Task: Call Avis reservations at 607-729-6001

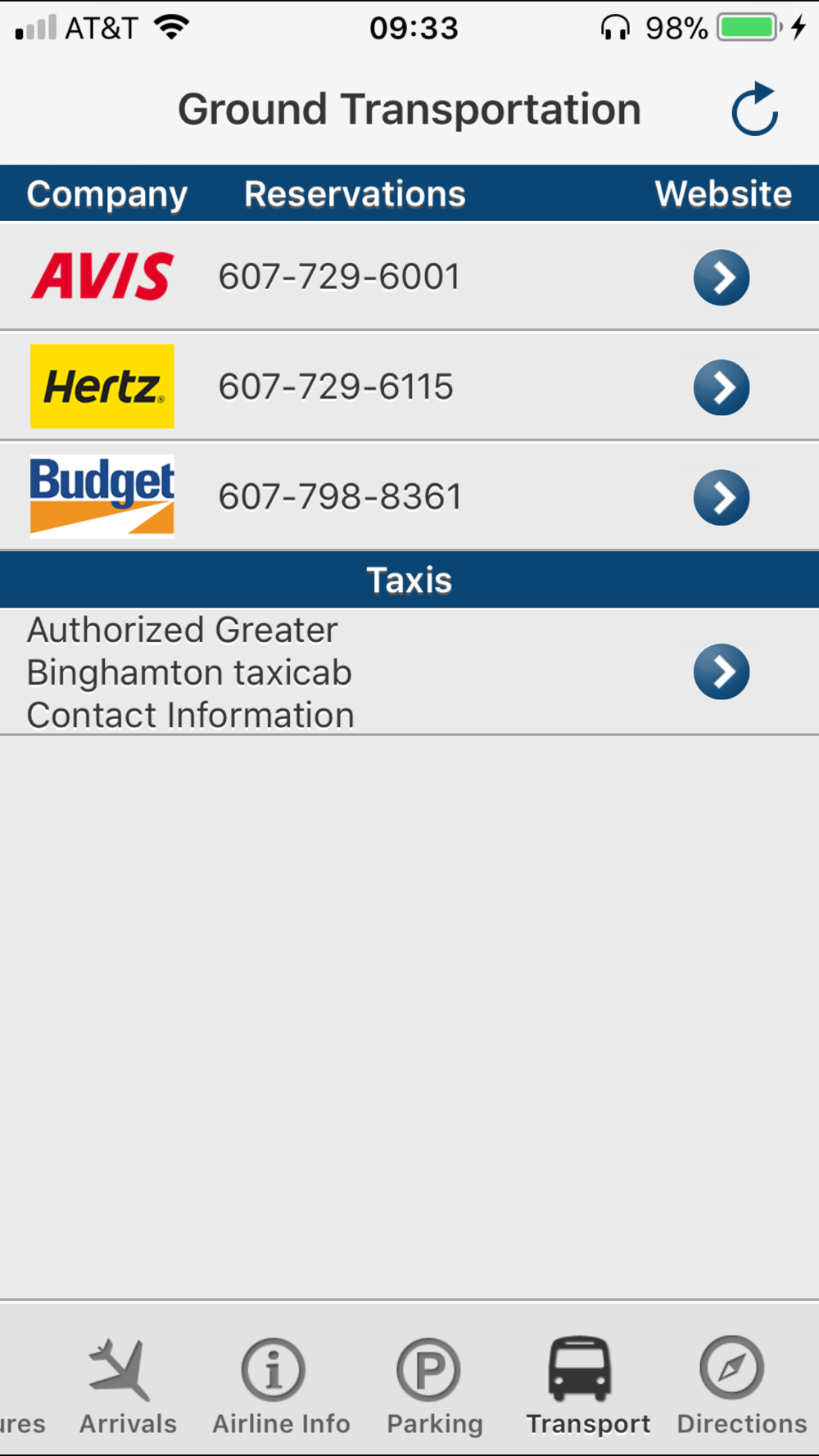Action: pos(339,277)
